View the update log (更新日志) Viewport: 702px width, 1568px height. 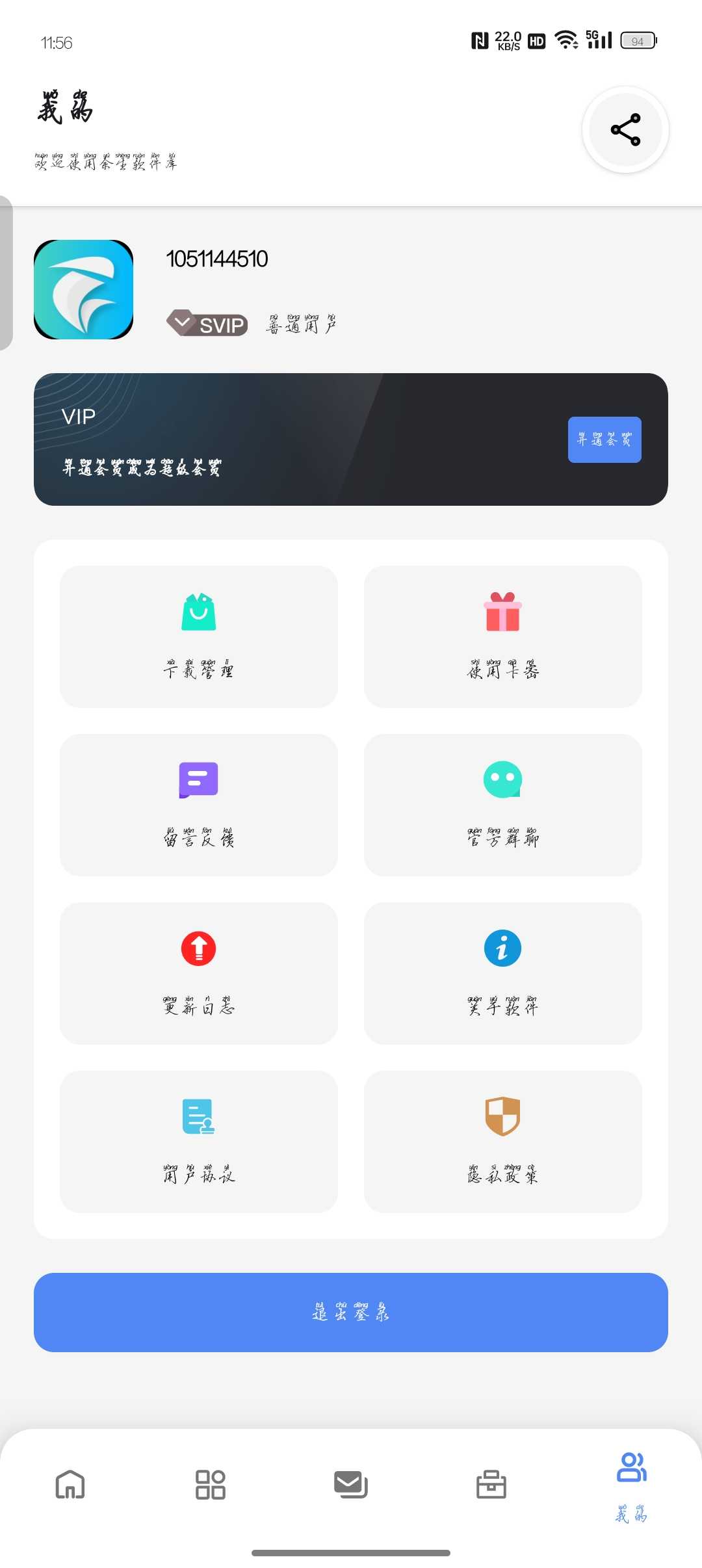point(199,973)
